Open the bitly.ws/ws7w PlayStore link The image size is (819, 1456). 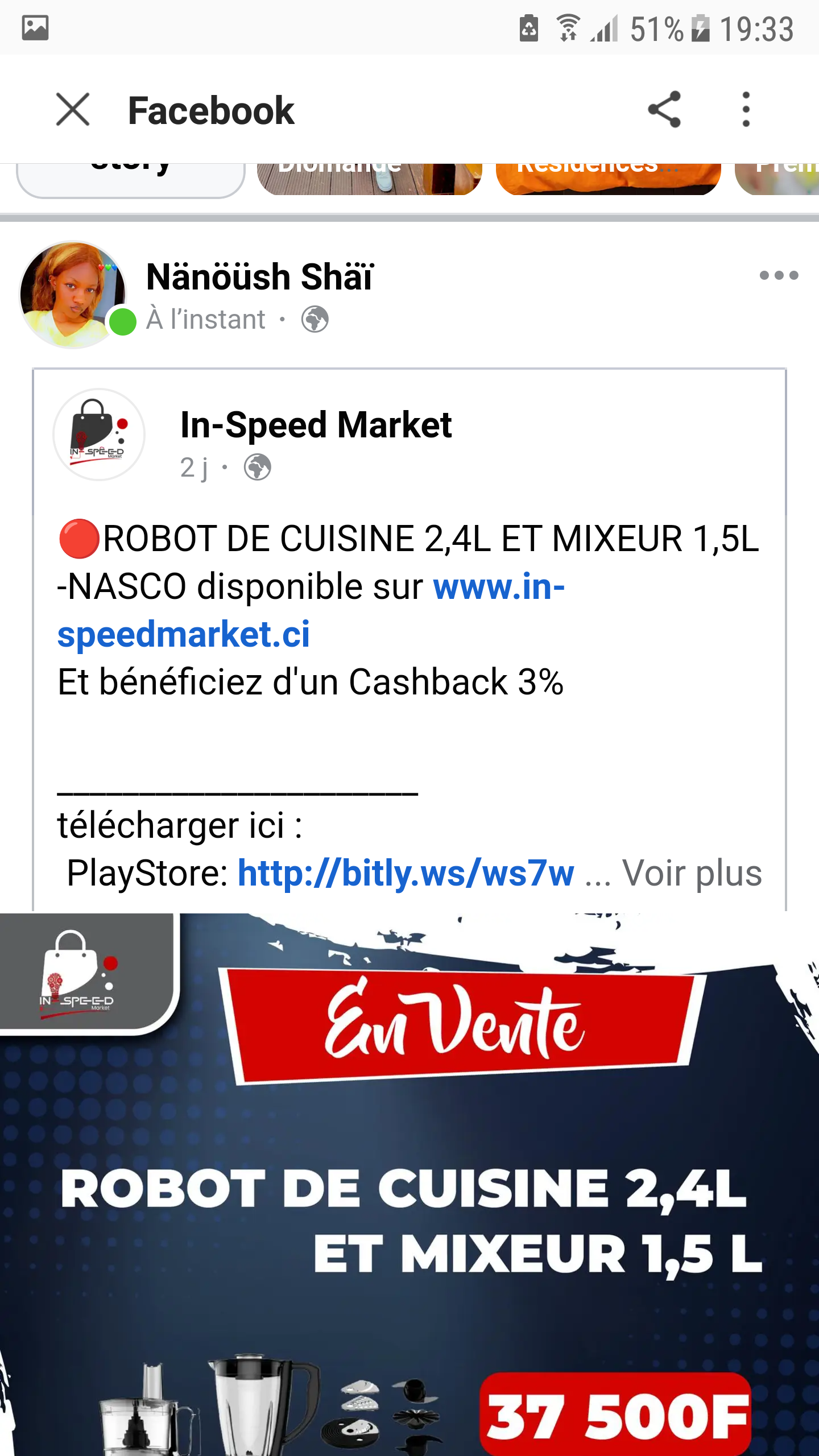point(406,874)
